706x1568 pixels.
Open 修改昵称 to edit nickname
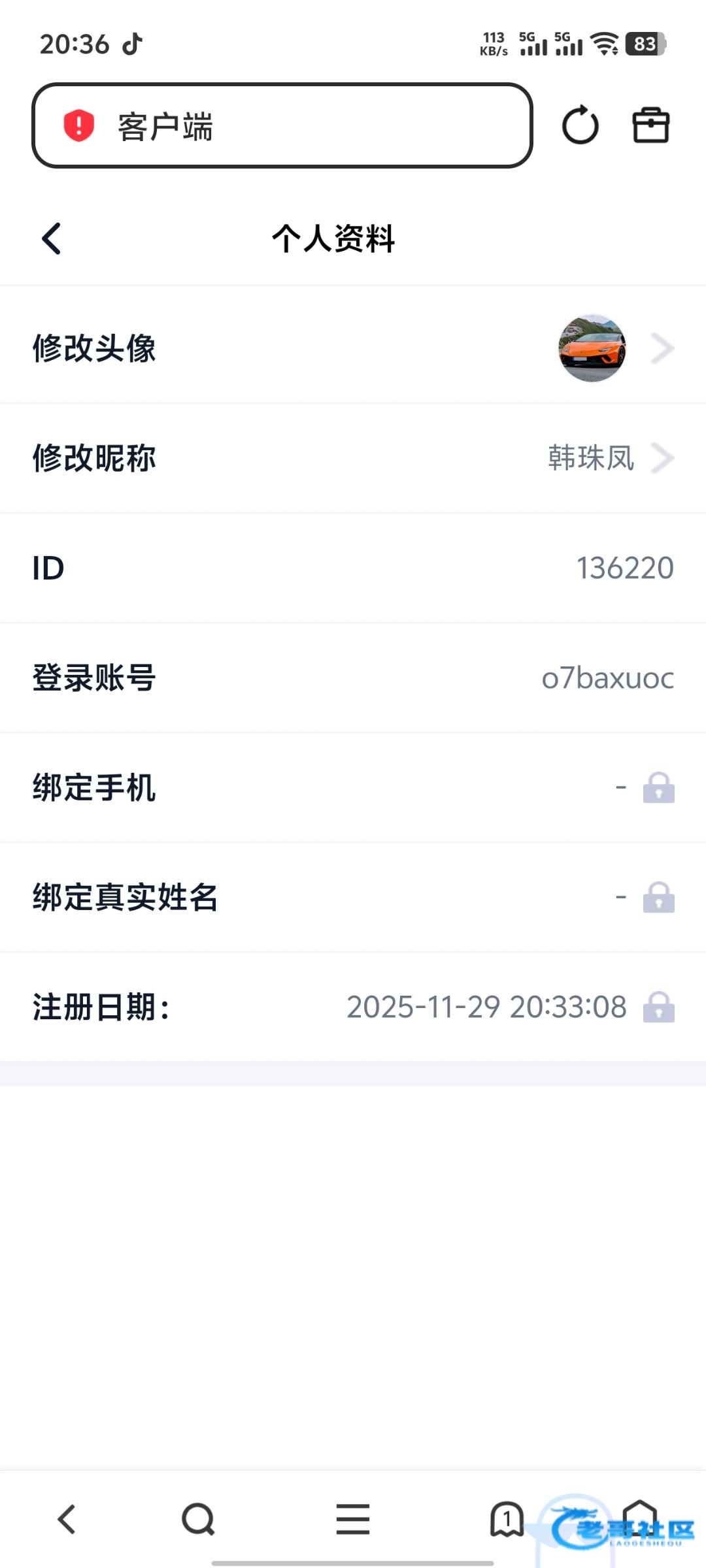point(353,458)
